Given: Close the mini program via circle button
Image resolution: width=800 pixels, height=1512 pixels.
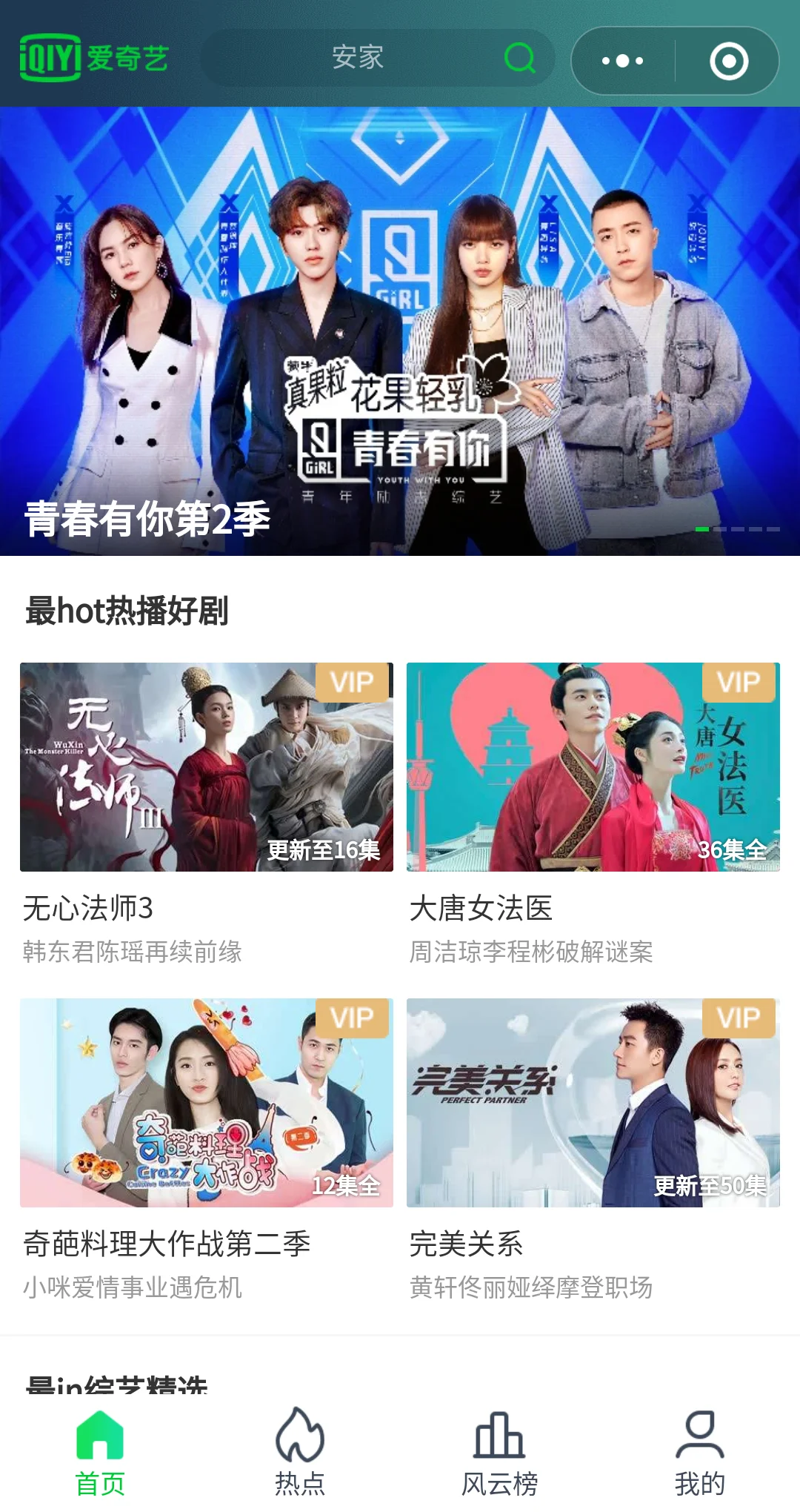Looking at the screenshot, I should click(729, 61).
